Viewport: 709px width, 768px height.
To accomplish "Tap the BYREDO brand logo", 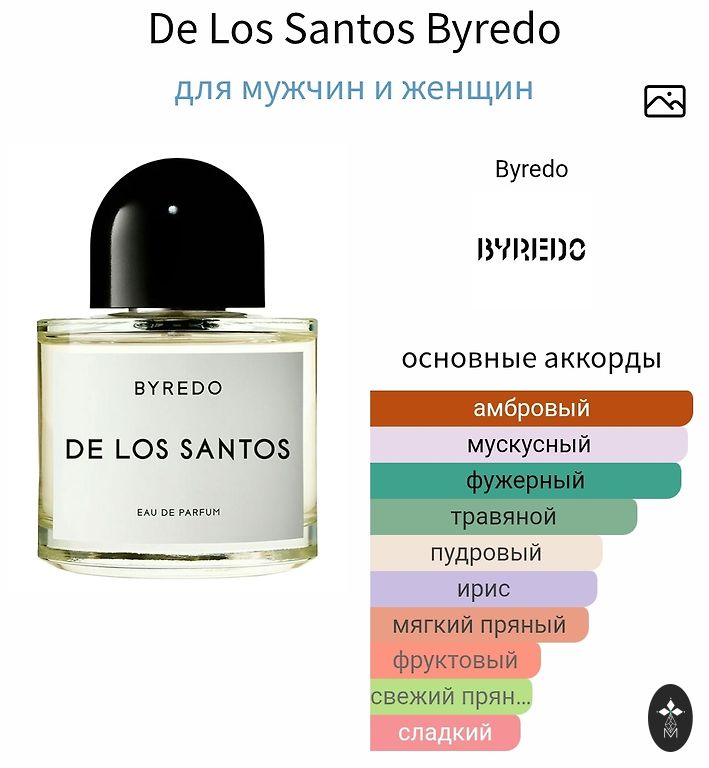I will pos(531,249).
